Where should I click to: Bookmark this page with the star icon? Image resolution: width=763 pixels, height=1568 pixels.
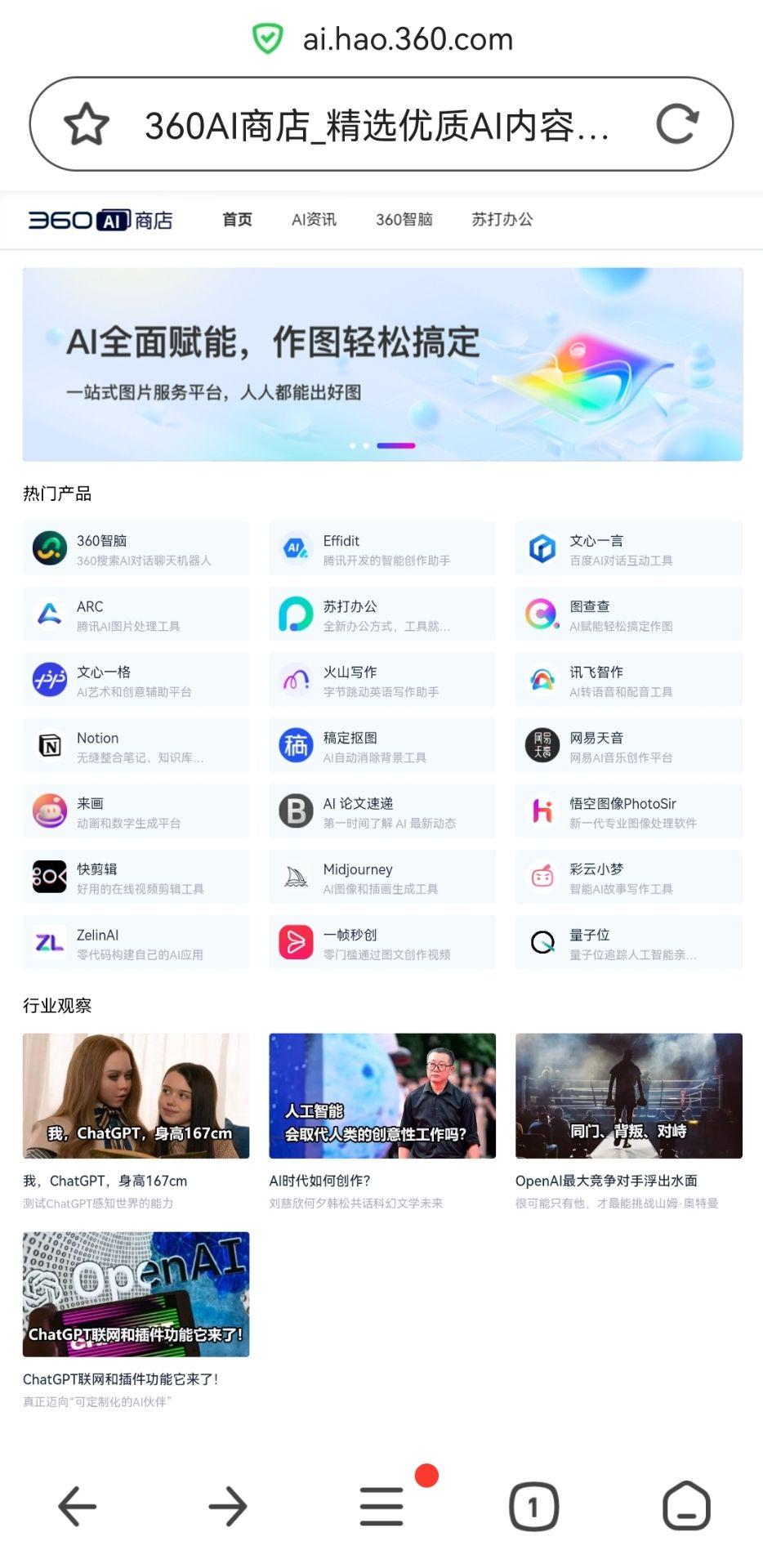(87, 125)
